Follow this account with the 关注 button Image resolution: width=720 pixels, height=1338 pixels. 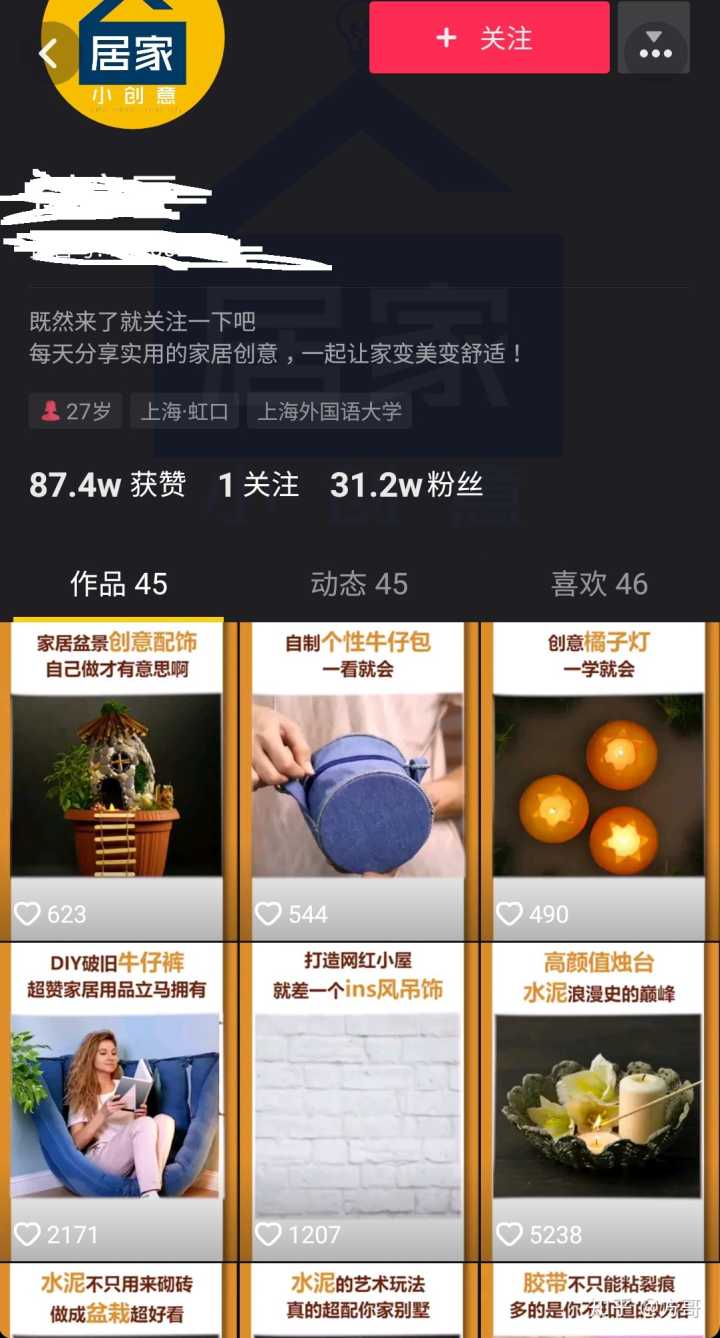[x=489, y=38]
